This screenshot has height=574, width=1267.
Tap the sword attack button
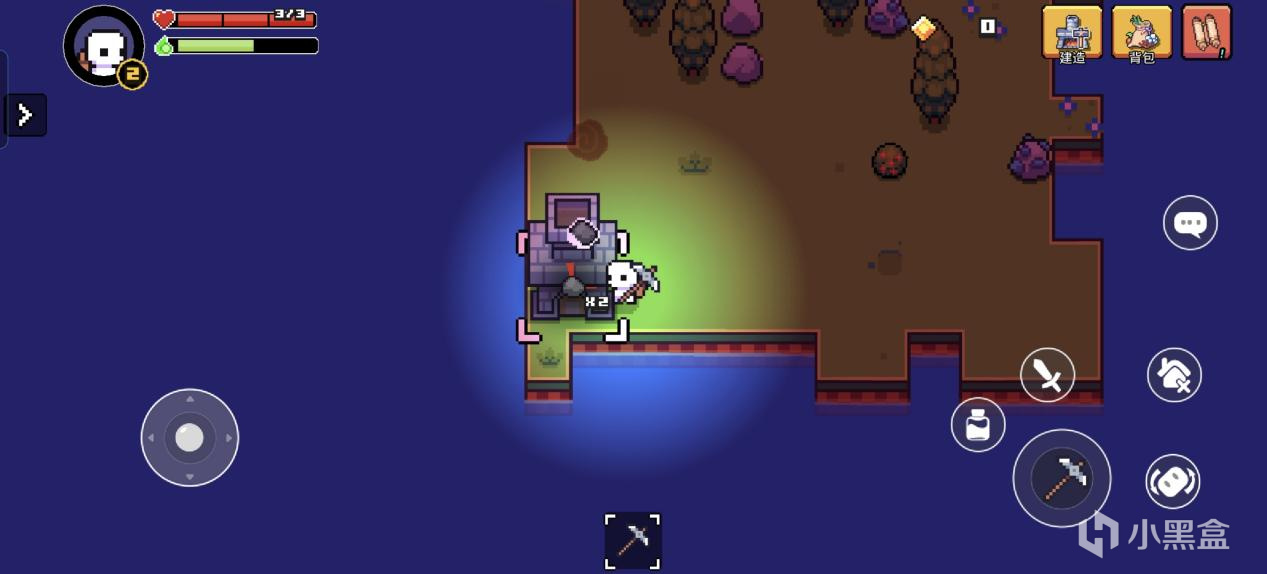(x=1047, y=375)
